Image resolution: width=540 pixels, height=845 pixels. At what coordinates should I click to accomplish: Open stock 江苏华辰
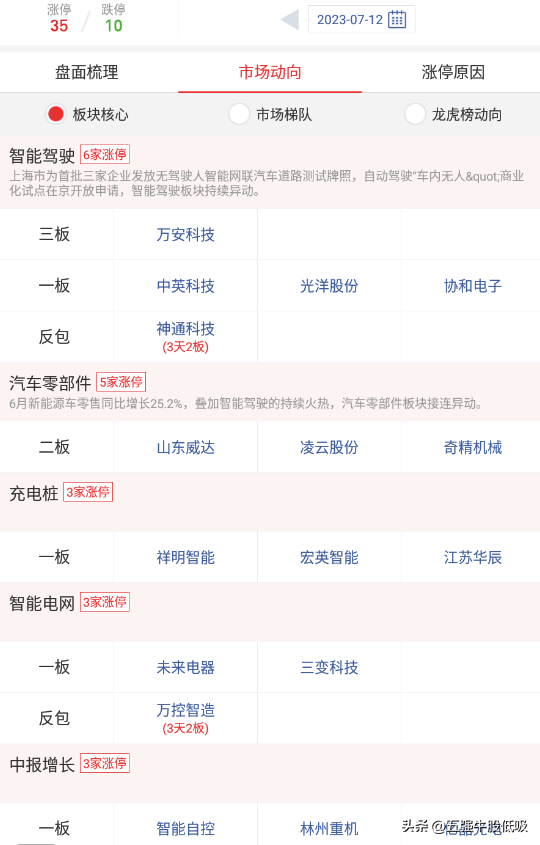[473, 557]
